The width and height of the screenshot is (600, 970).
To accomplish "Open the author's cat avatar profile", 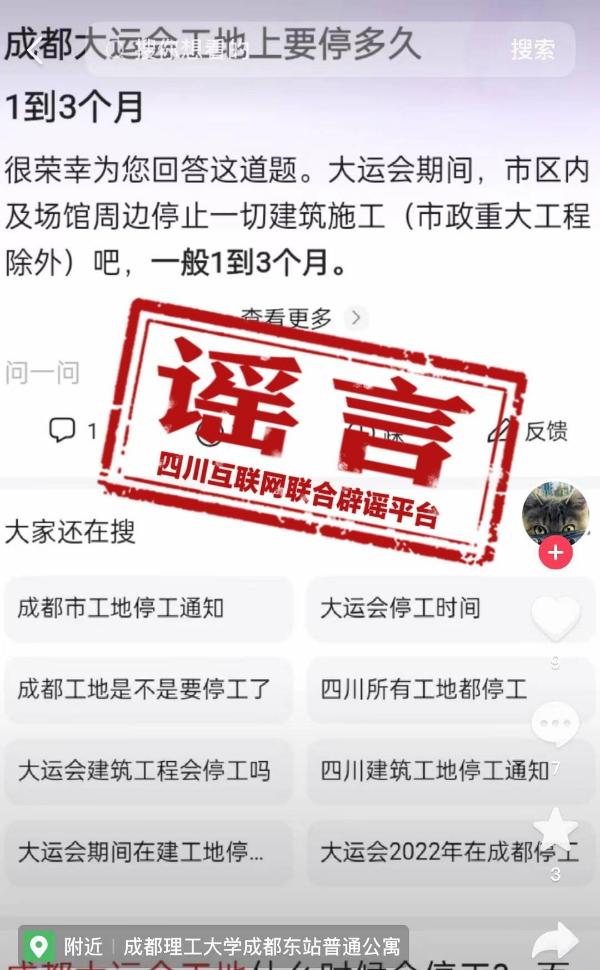I will point(555,514).
